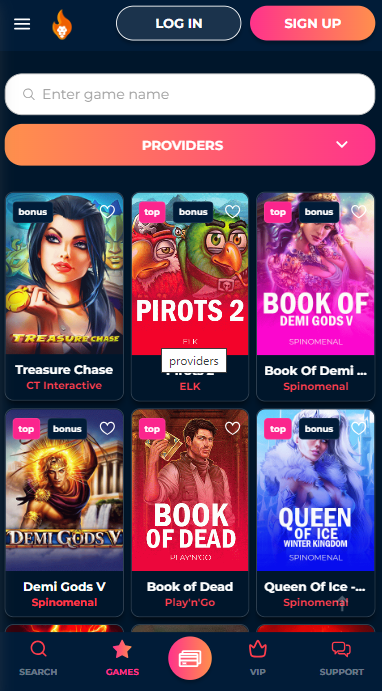This screenshot has width=382, height=691.
Task: Like Demi Gods V via heart icon
Action: (107, 428)
